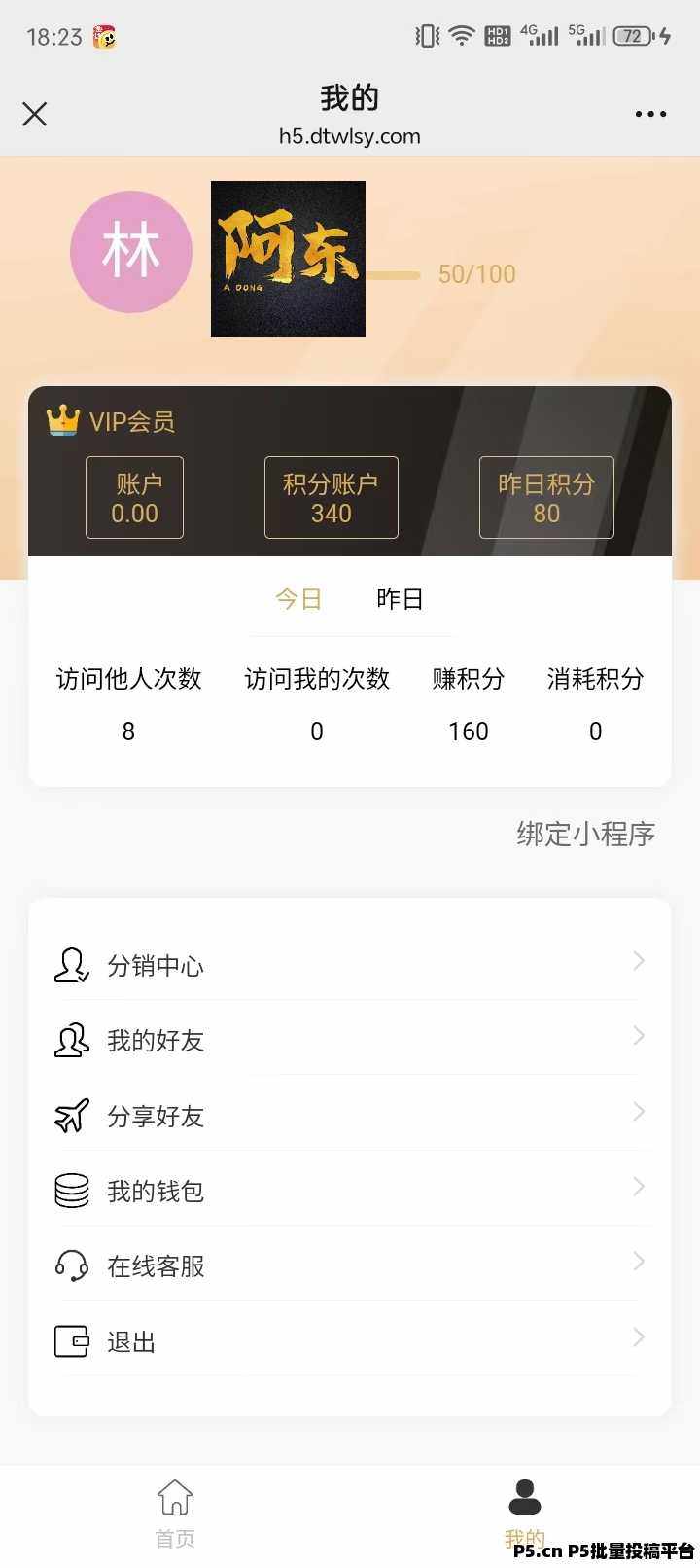Switch to the 昨日 tab
The width and height of the screenshot is (700, 1568).
(x=399, y=598)
